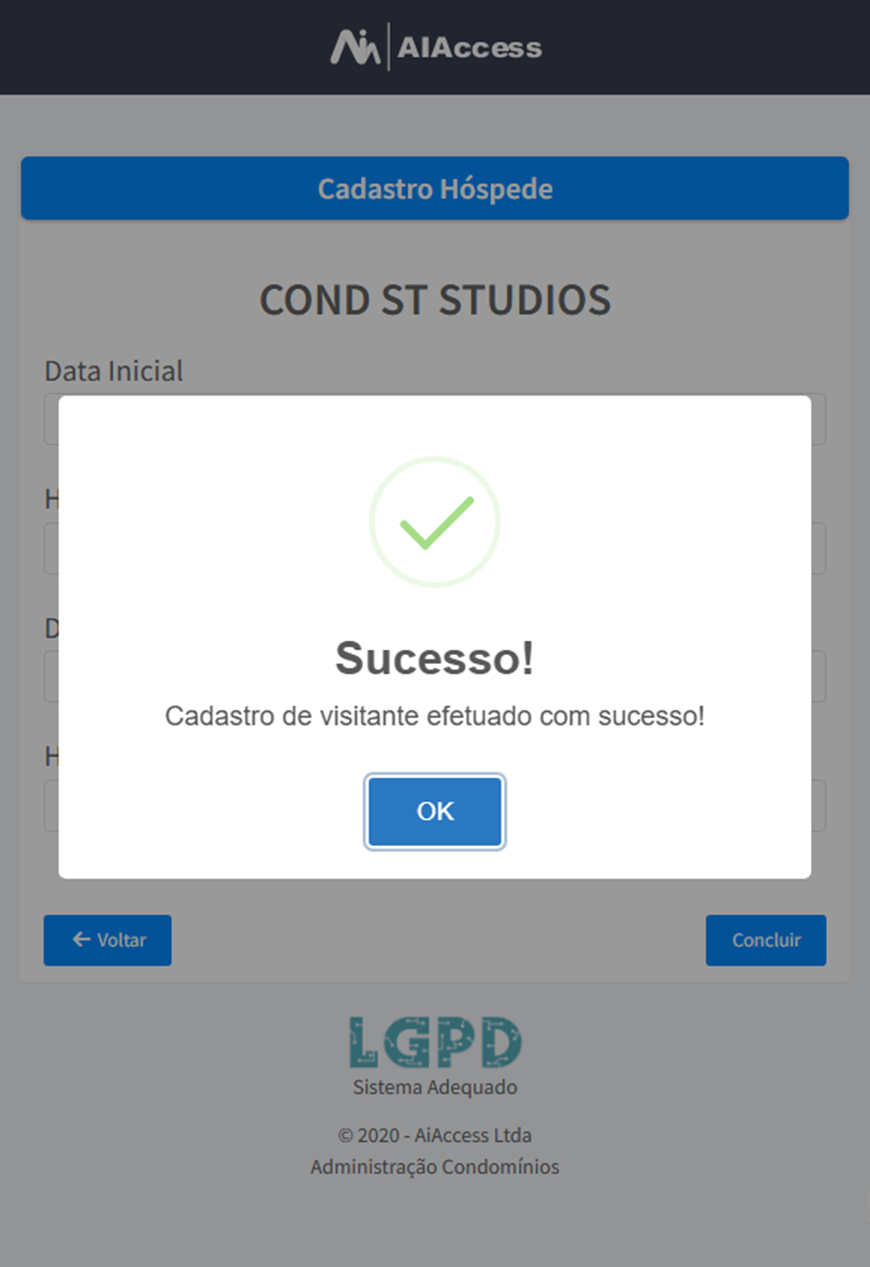Tap the Concluir button

point(765,940)
